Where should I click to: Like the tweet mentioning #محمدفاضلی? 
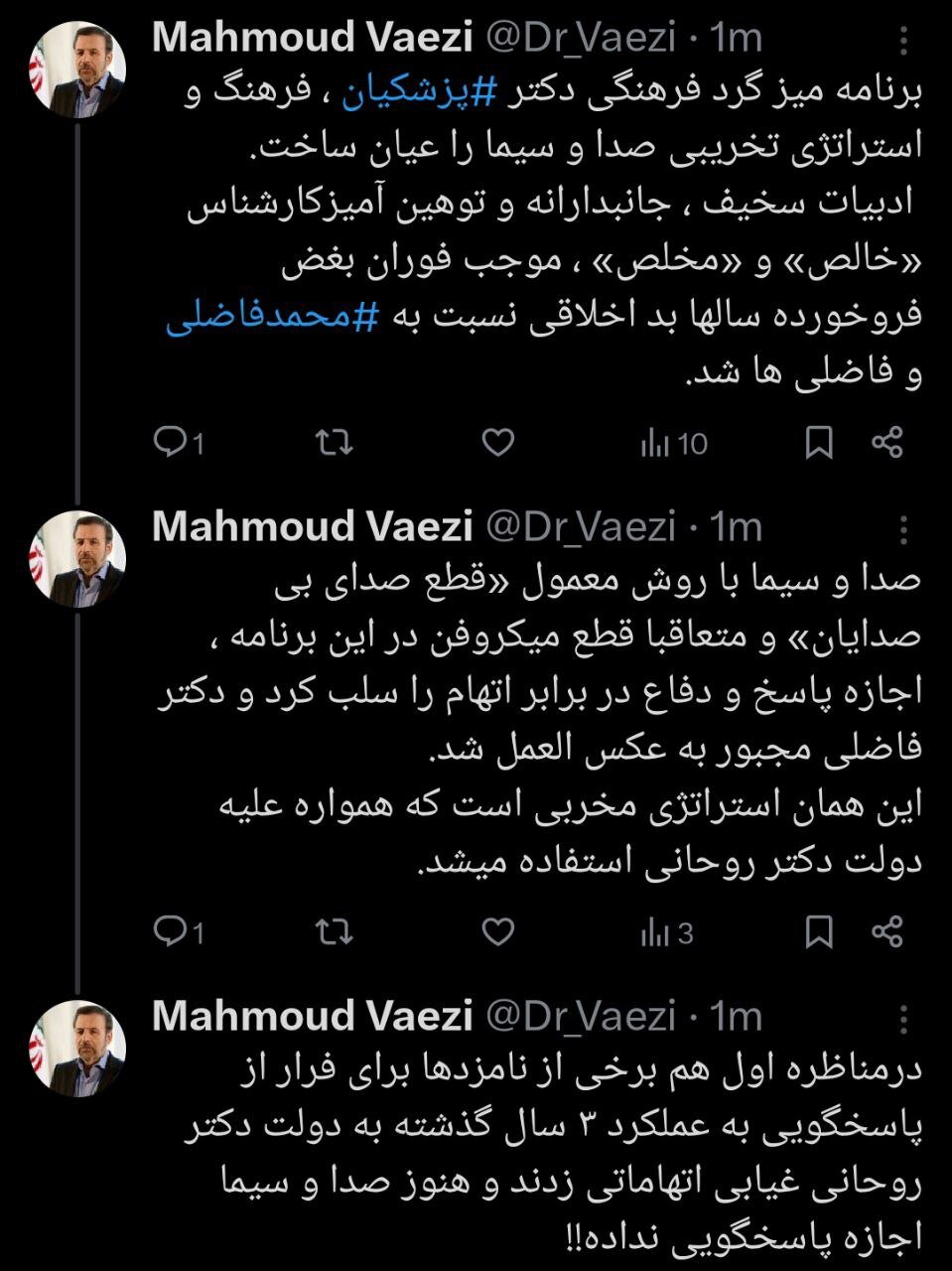point(497,442)
